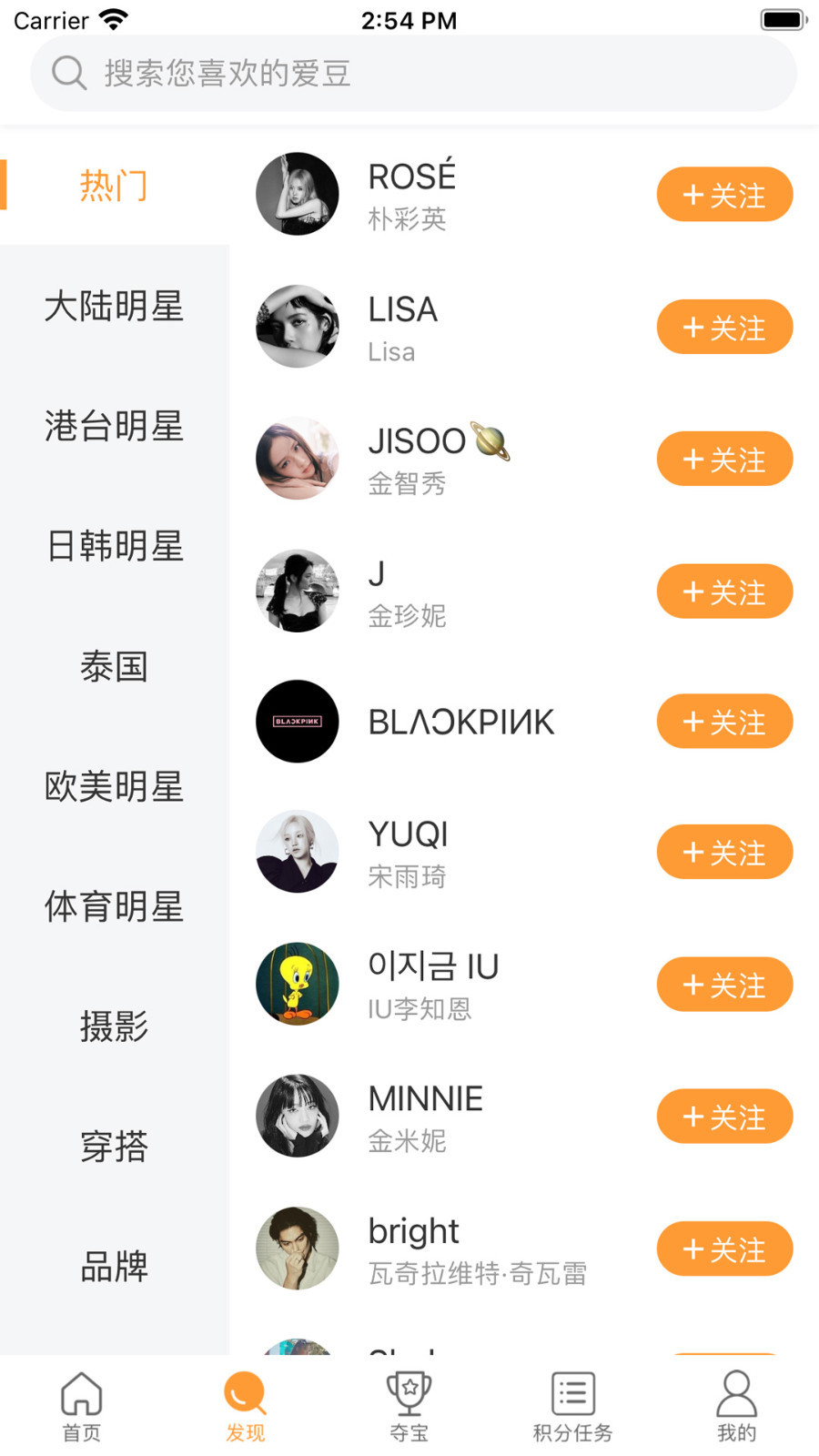Follow LISA with the 关注 button
The width and height of the screenshot is (819, 1456).
724,328
